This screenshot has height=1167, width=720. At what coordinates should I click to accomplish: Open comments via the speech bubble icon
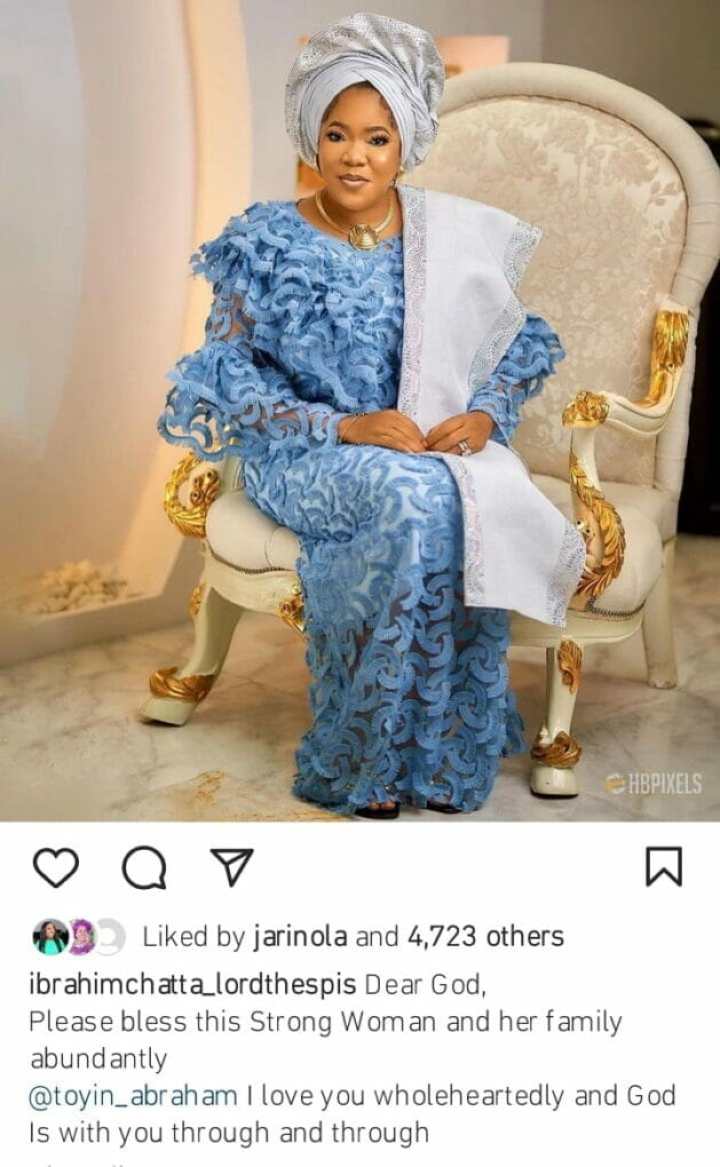(x=144, y=868)
